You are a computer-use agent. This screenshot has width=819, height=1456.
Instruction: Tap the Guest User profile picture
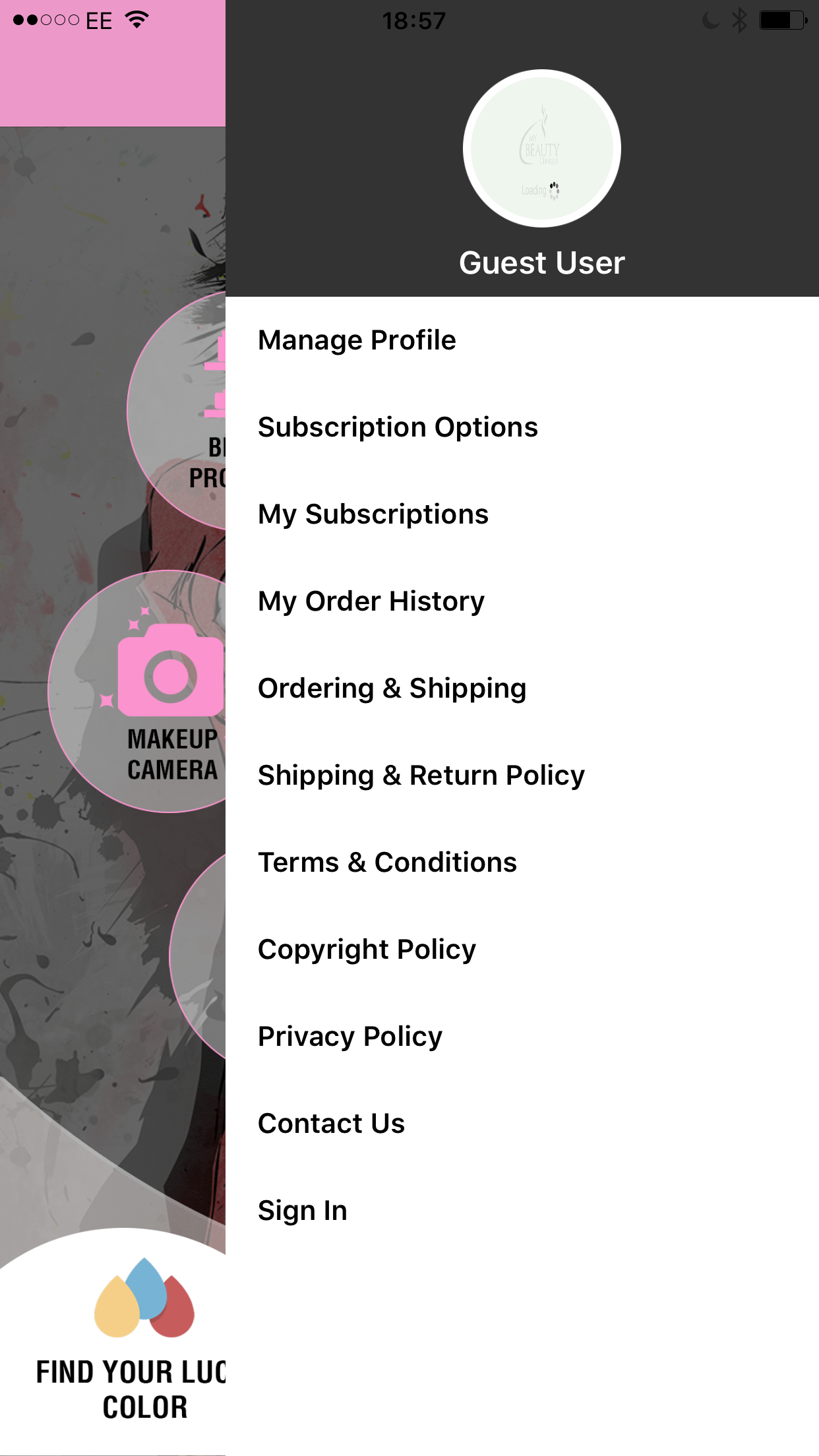(541, 148)
